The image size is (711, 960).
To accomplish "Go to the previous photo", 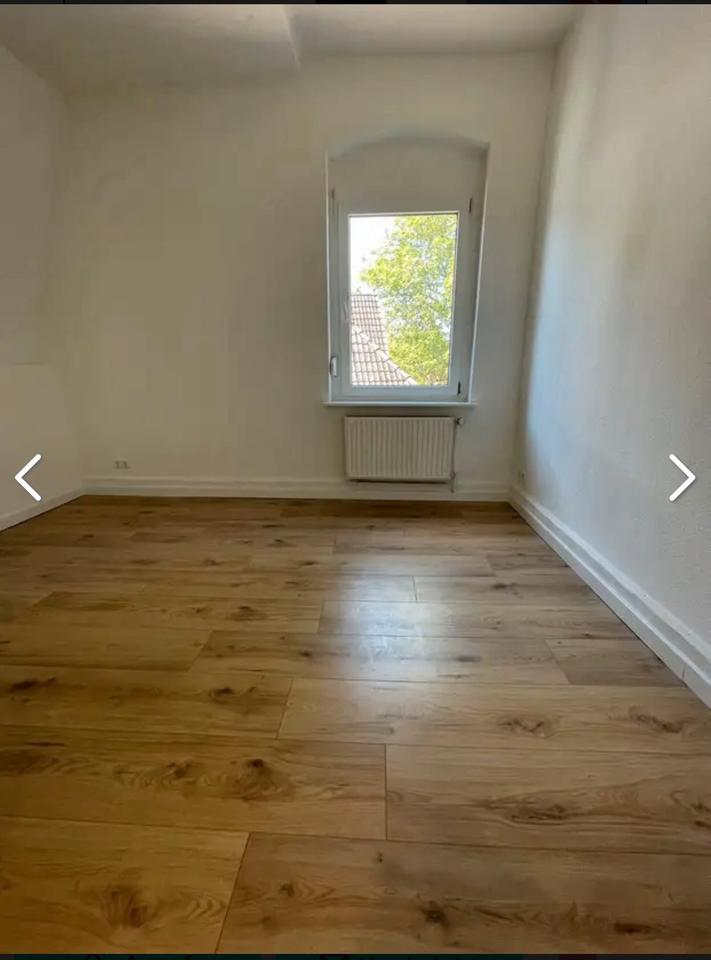I will (x=28, y=478).
